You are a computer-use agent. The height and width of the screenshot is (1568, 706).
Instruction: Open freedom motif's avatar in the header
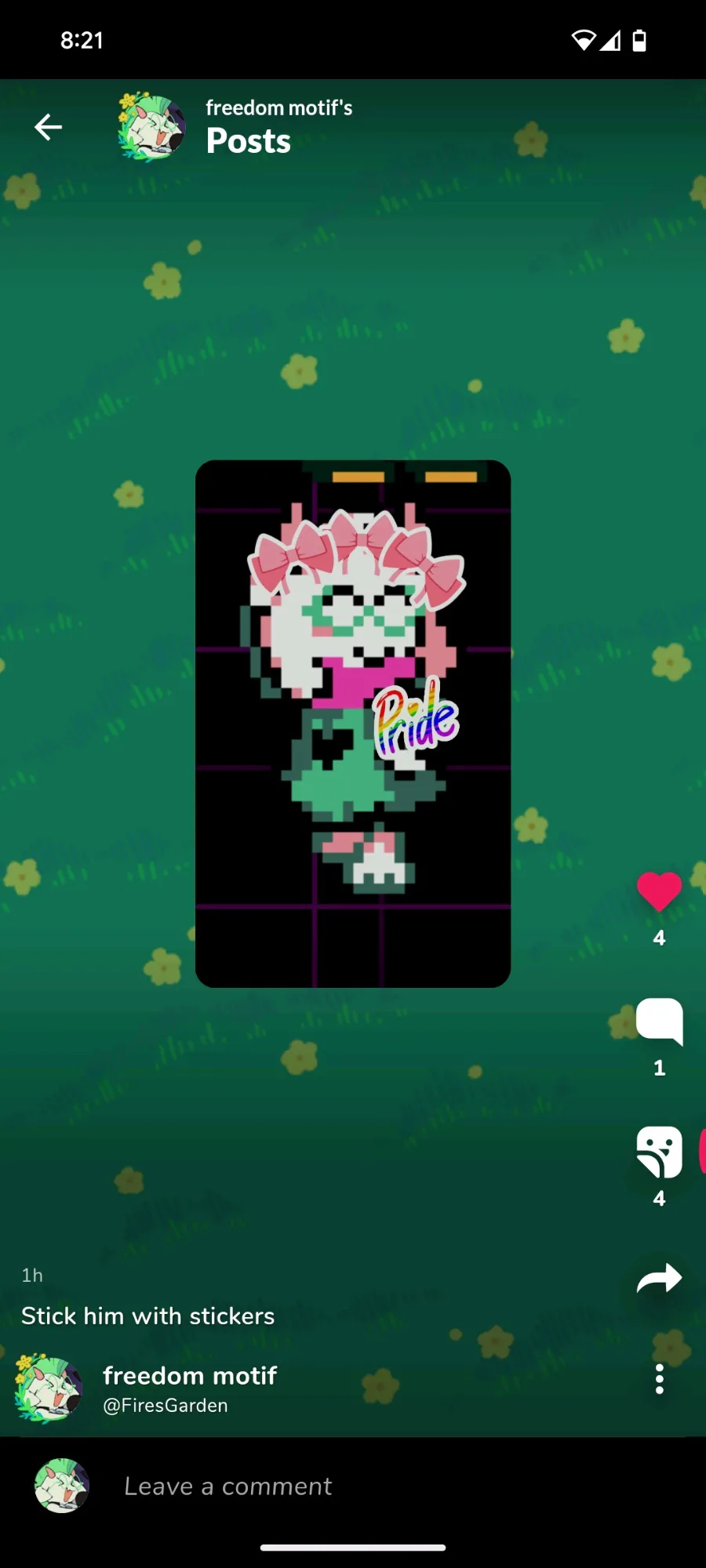pos(151,127)
